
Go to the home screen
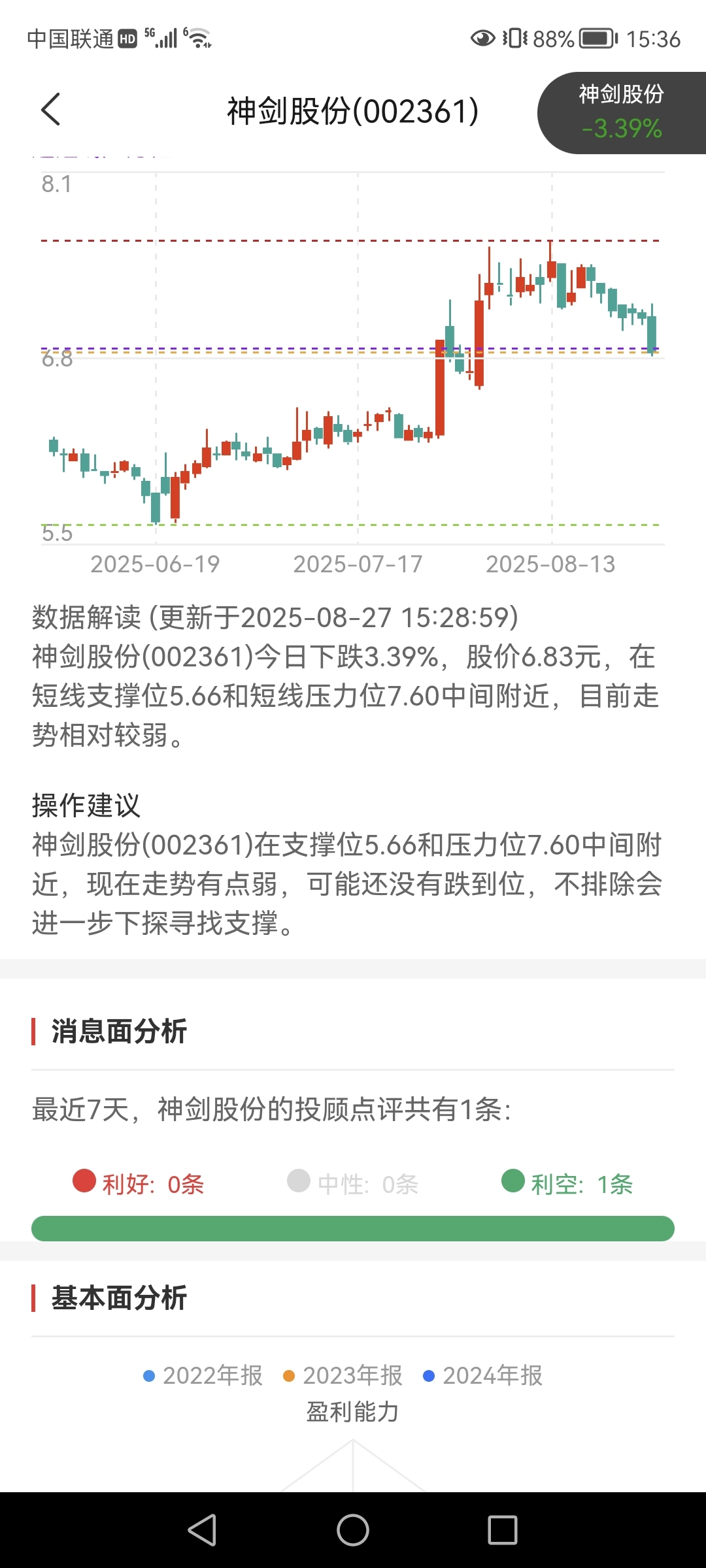click(x=353, y=1530)
